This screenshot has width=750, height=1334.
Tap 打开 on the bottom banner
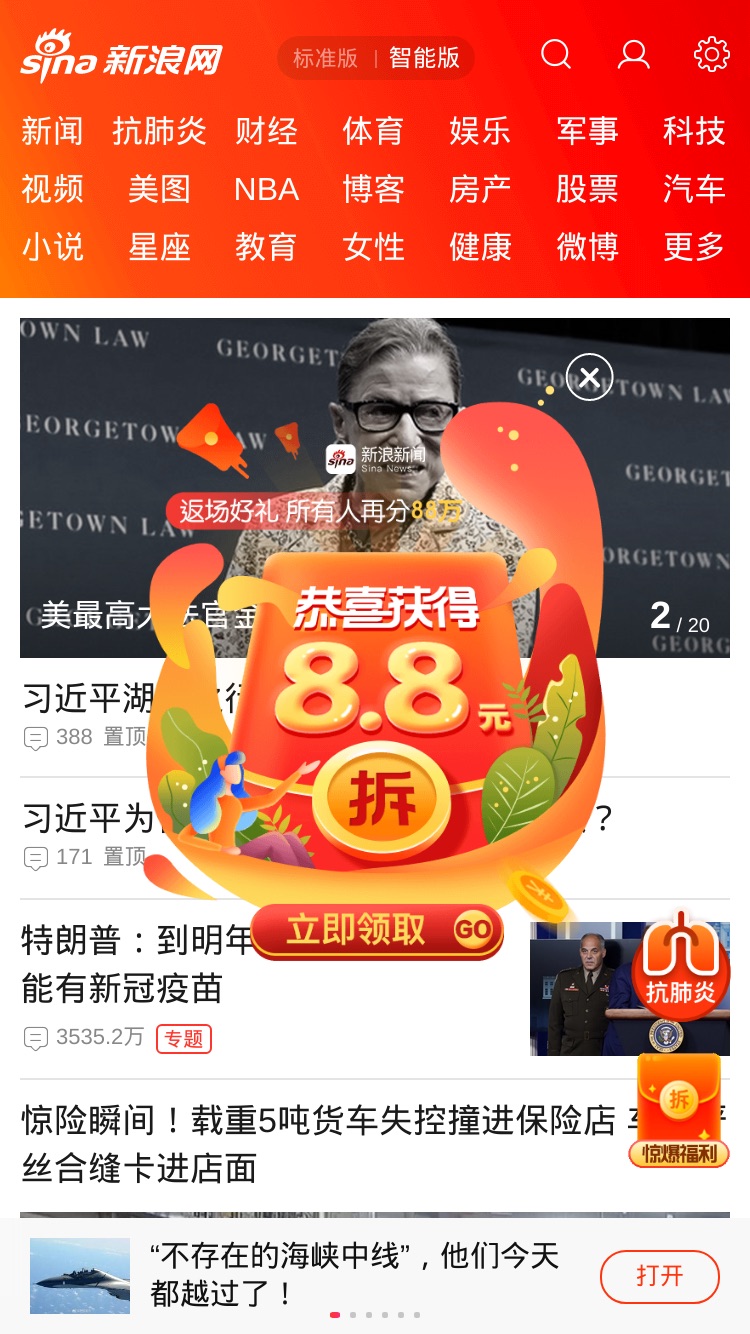[660, 1276]
